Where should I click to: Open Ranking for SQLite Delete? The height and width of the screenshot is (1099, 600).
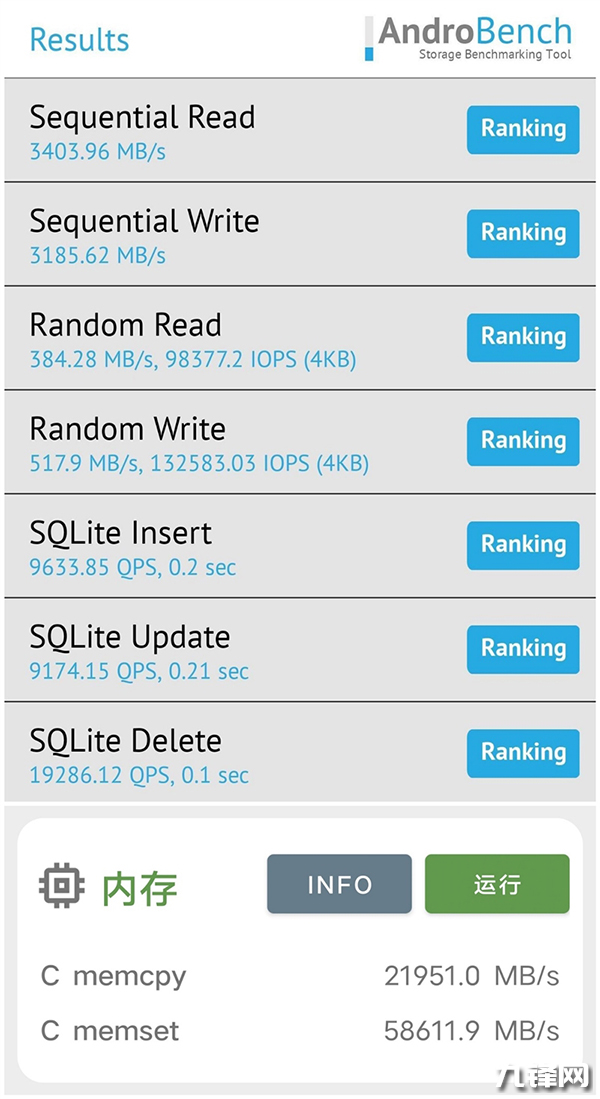pyautogui.click(x=523, y=753)
